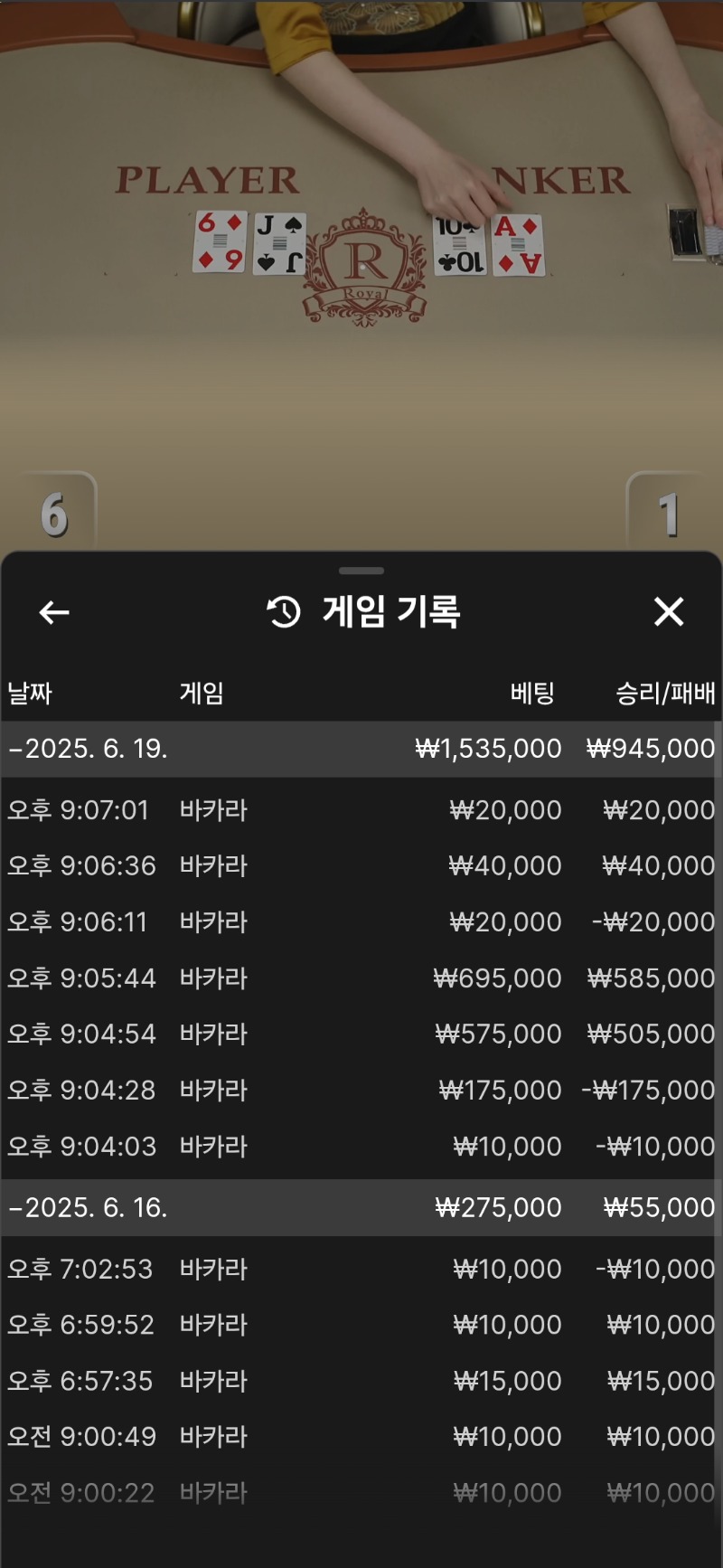Image resolution: width=723 pixels, height=1568 pixels.
Task: Open the 7:02:53 baccarat round record
Action: (361, 1269)
